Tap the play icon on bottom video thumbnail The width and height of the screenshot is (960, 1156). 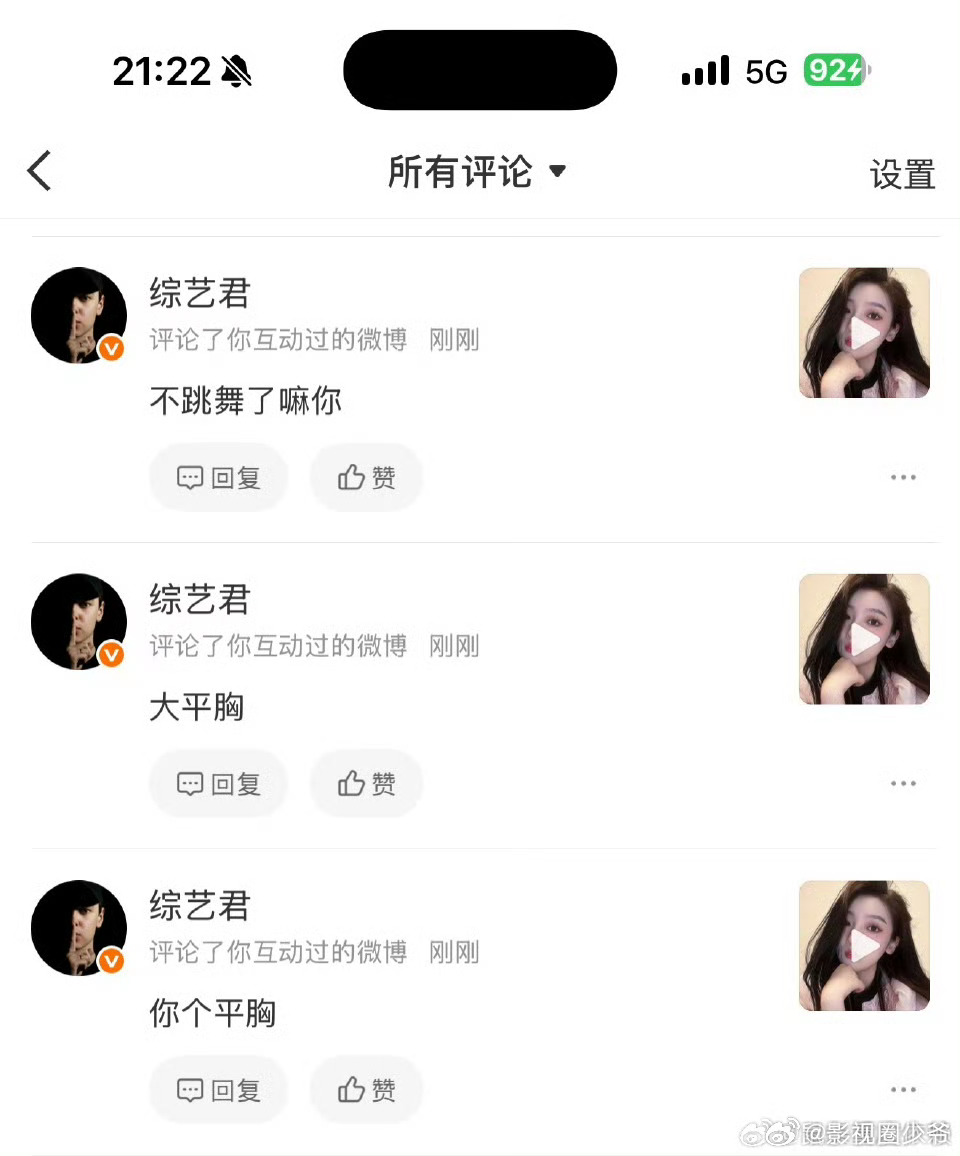point(865,946)
